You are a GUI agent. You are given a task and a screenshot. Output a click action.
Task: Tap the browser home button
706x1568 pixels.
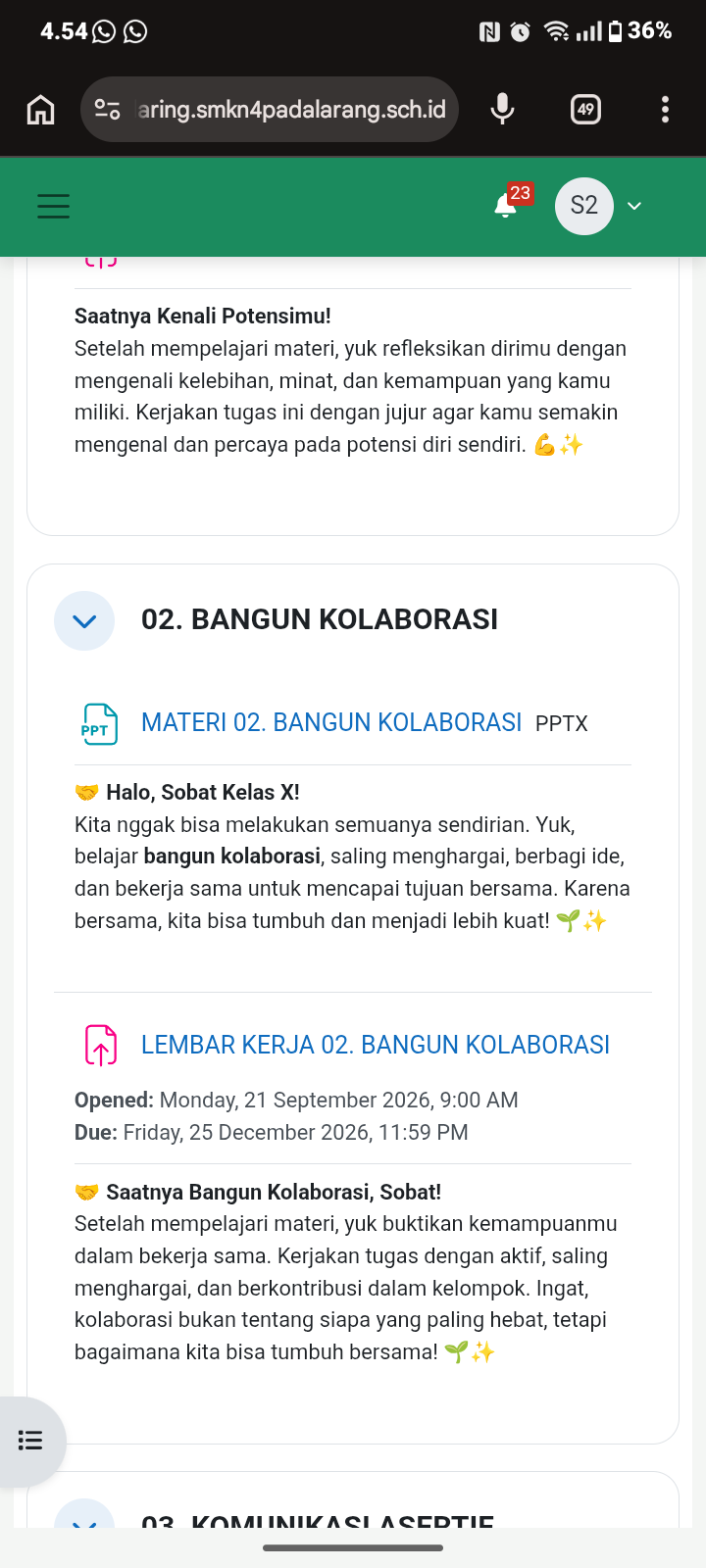point(40,110)
